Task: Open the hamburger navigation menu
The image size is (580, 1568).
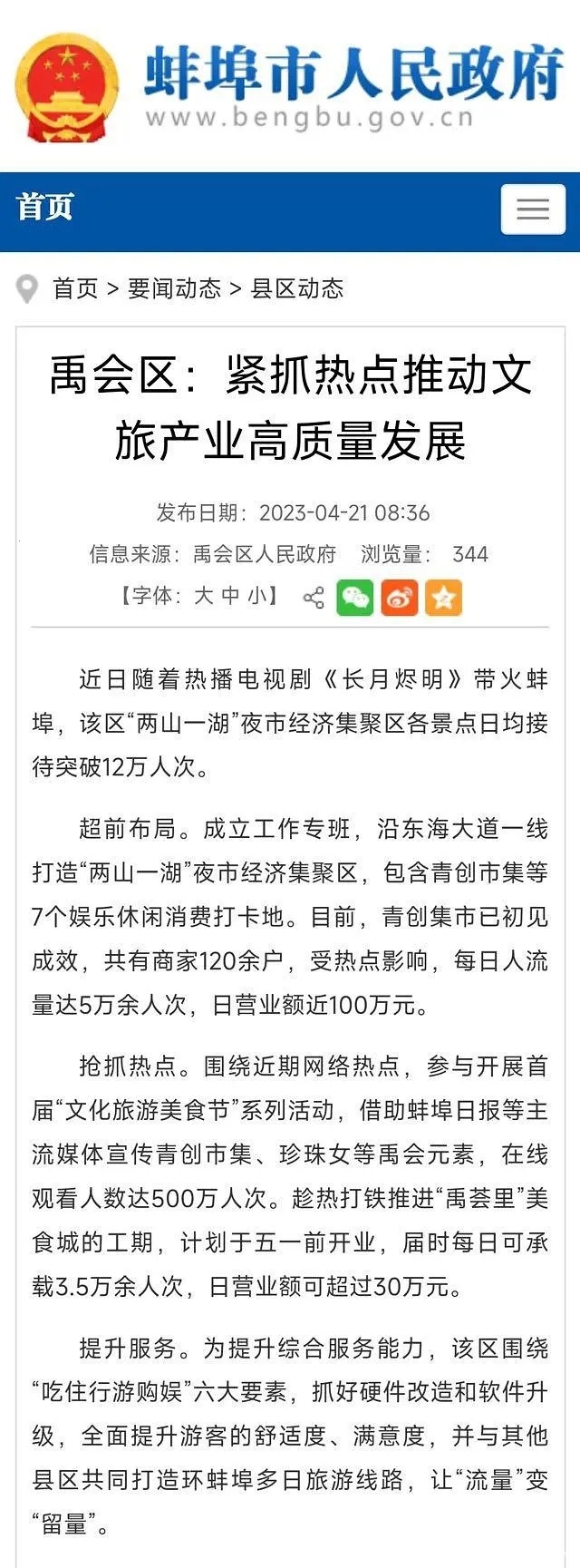Action: pos(533,209)
